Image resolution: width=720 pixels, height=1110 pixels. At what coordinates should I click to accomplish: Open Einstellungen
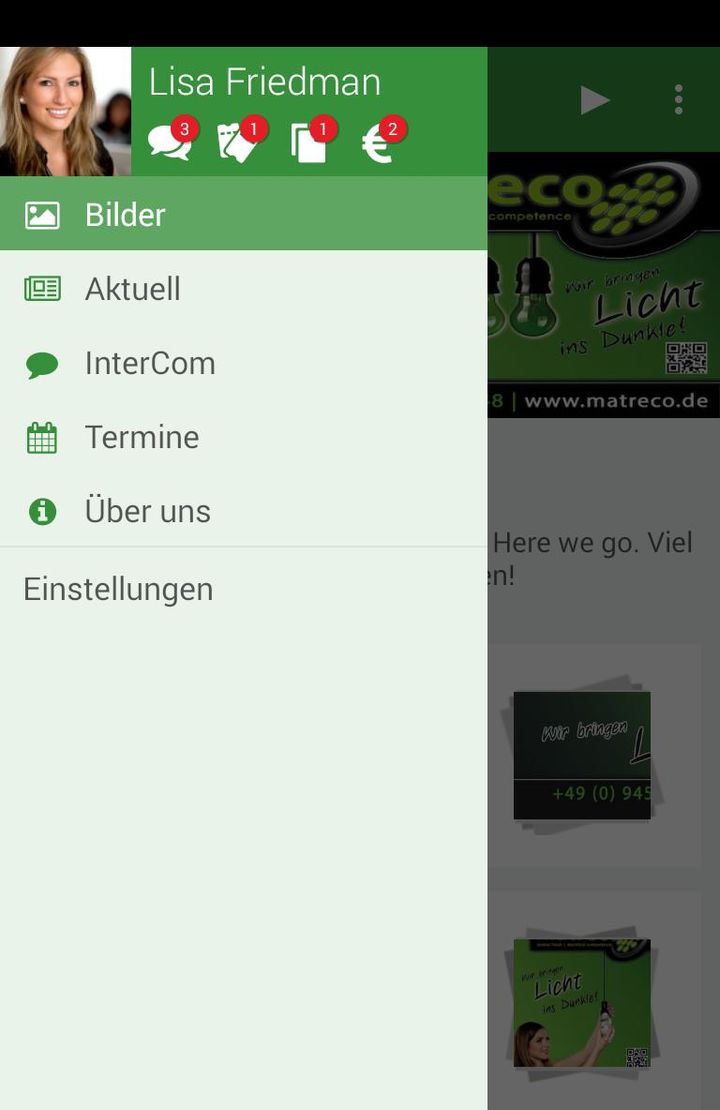click(118, 588)
